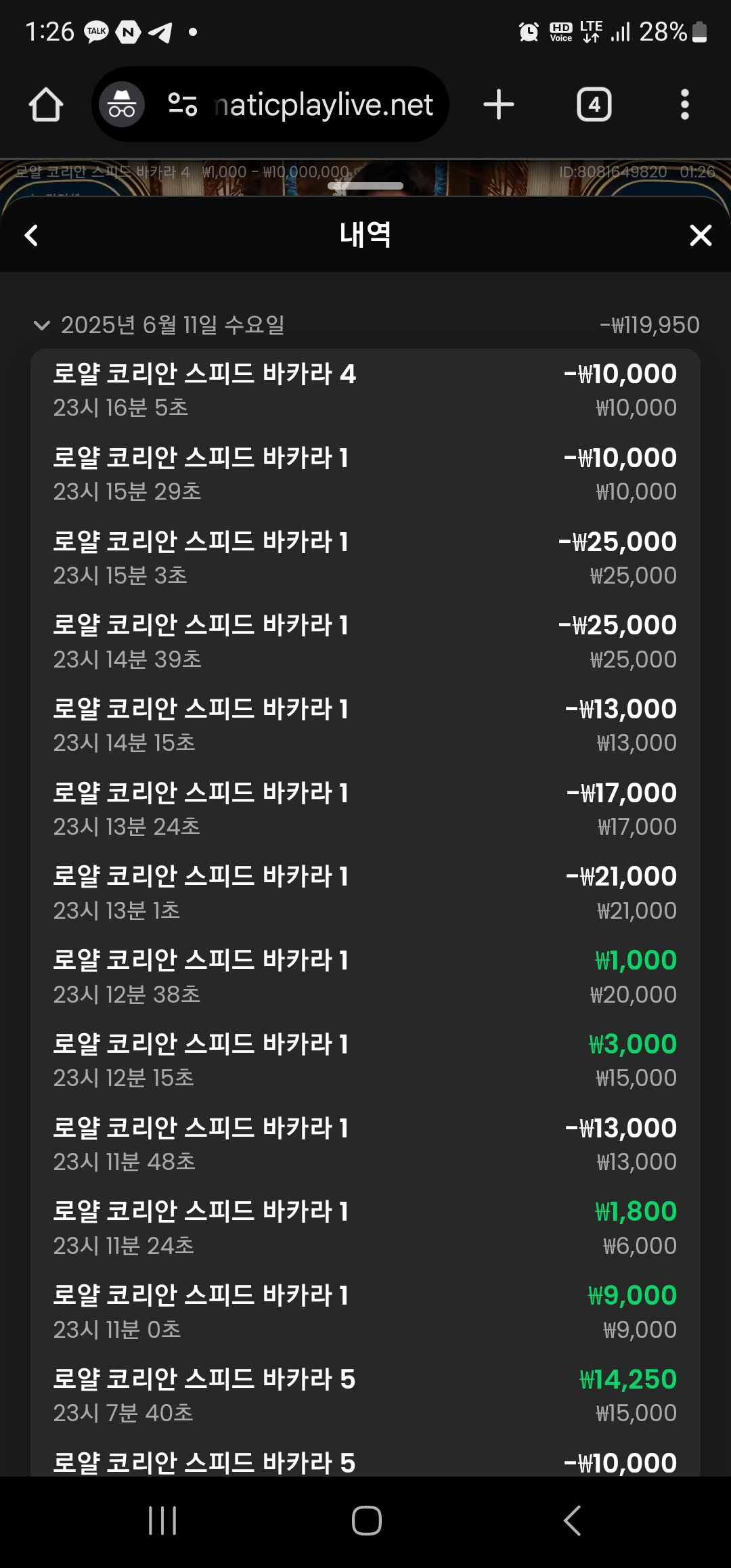Open the 23시 12분 38초 winning record
Image resolution: width=731 pixels, height=1568 pixels.
tap(365, 977)
